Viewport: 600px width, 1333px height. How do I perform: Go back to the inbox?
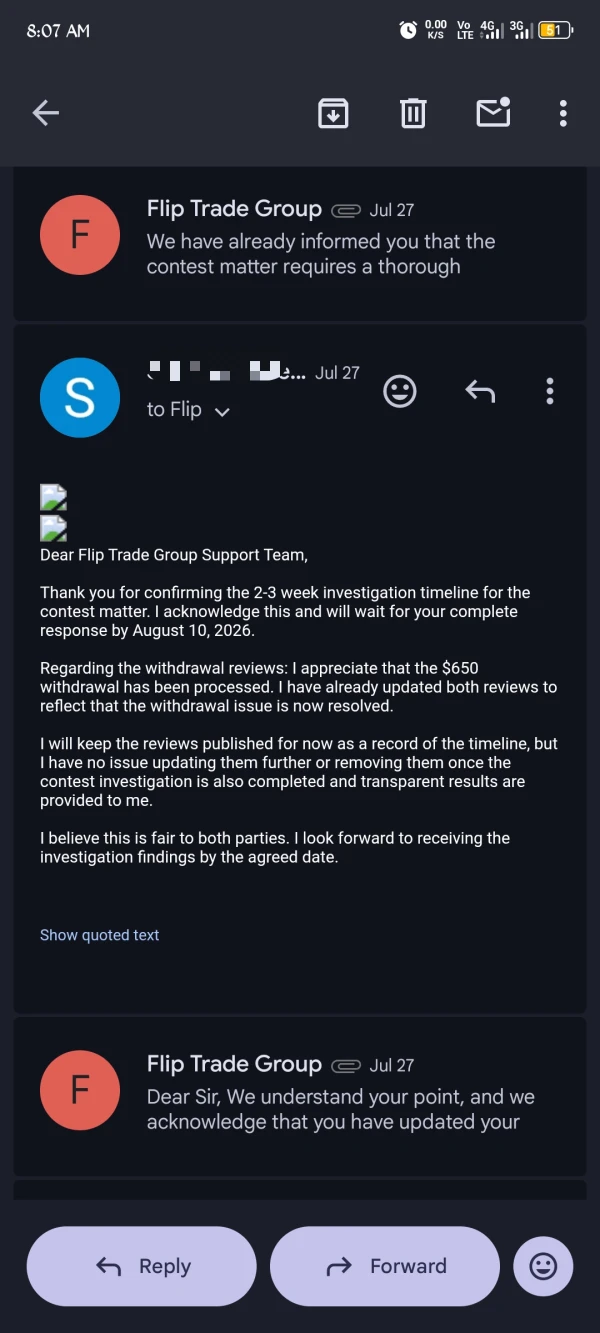(x=46, y=113)
